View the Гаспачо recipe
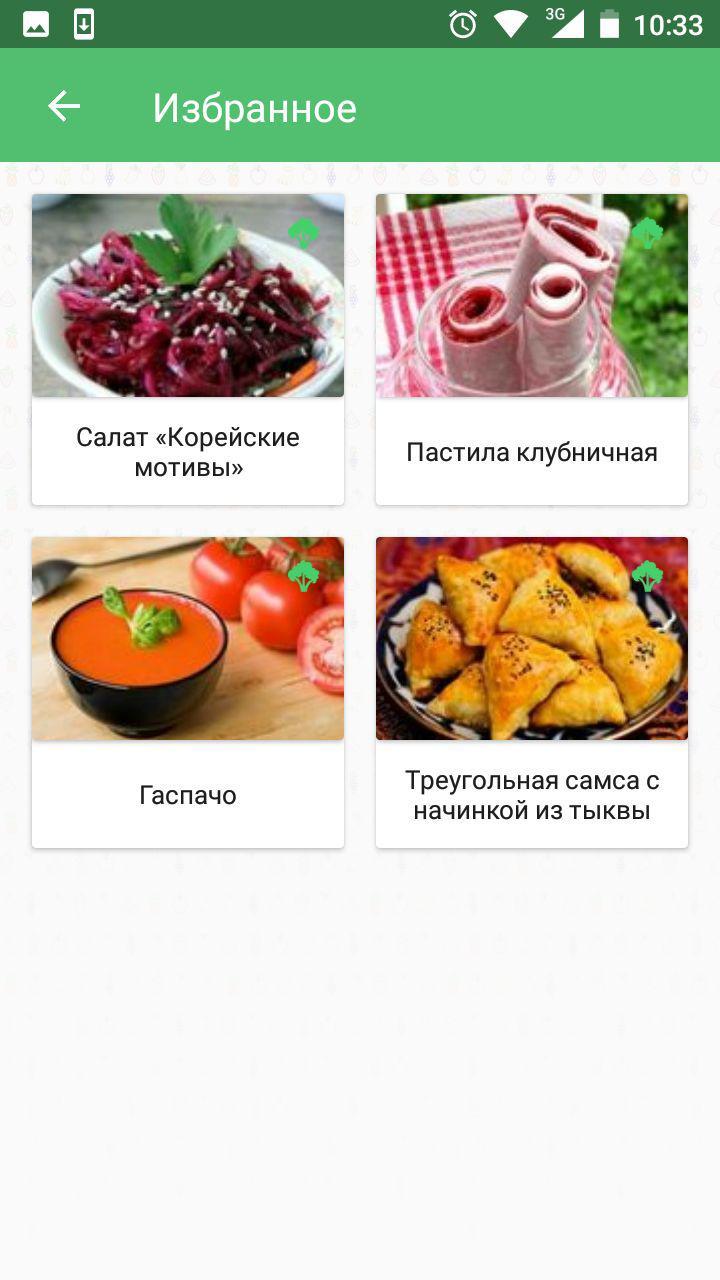The image size is (720, 1280). 188,692
